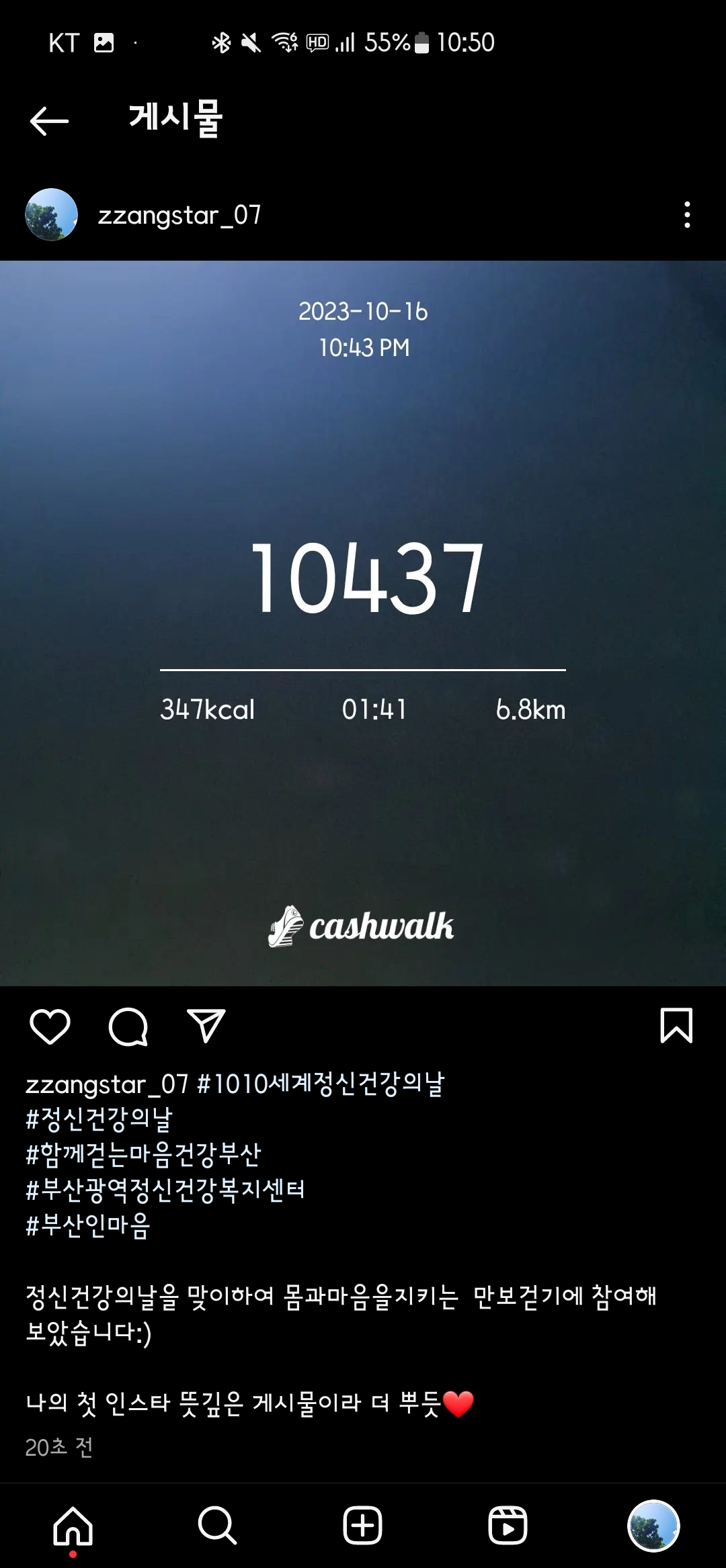Like this cashwalk post
726x1568 pixels.
point(50,1026)
